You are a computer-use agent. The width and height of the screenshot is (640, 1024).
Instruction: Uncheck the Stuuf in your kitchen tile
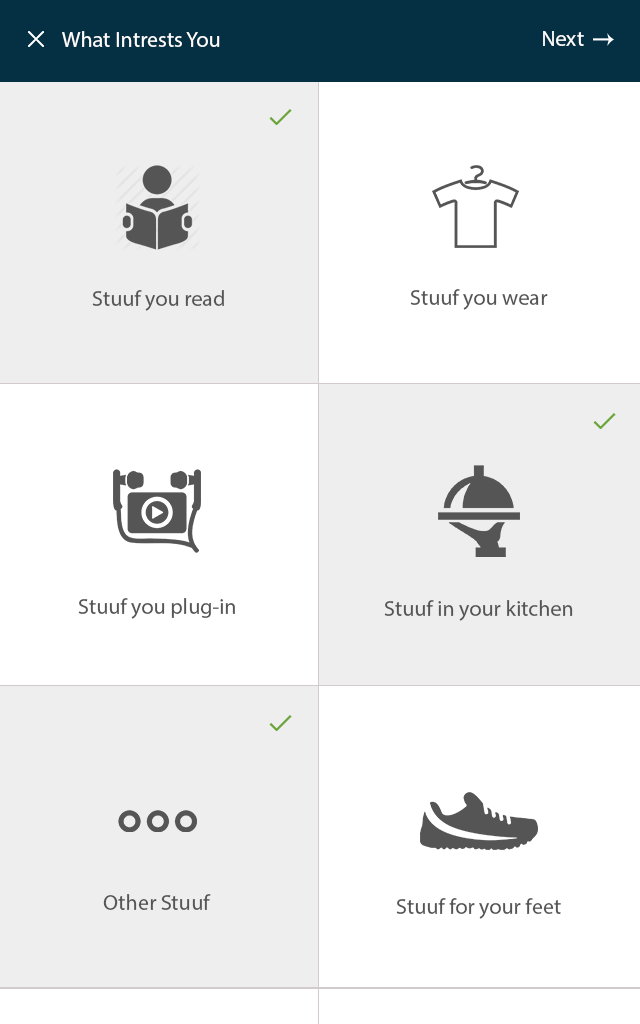478,535
